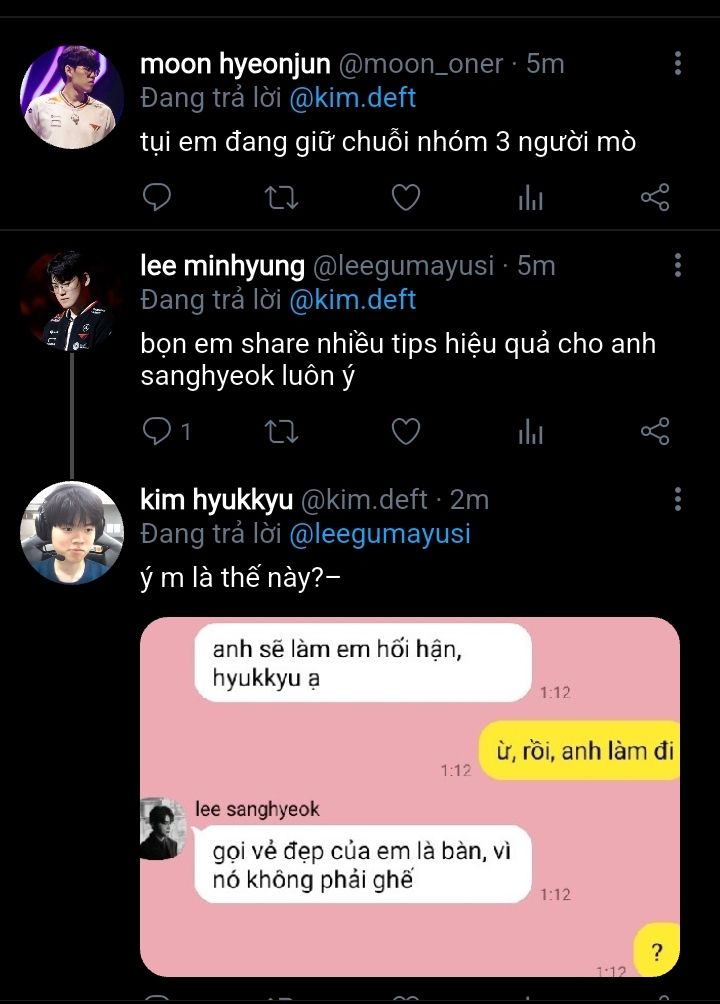
Task: Retweet moon hyeonjun's post
Action: point(281,198)
